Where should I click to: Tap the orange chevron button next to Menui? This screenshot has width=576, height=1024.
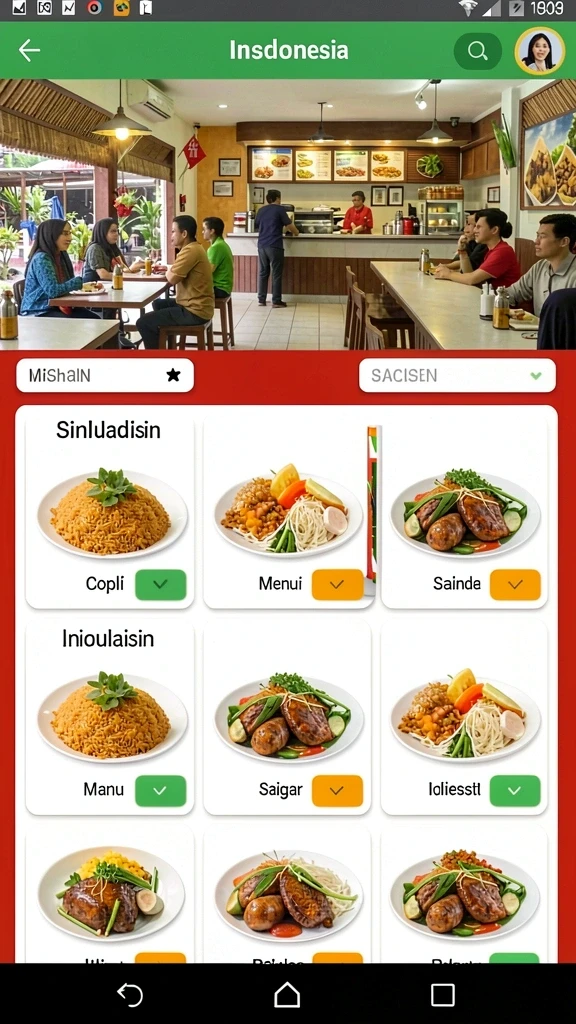tap(338, 584)
